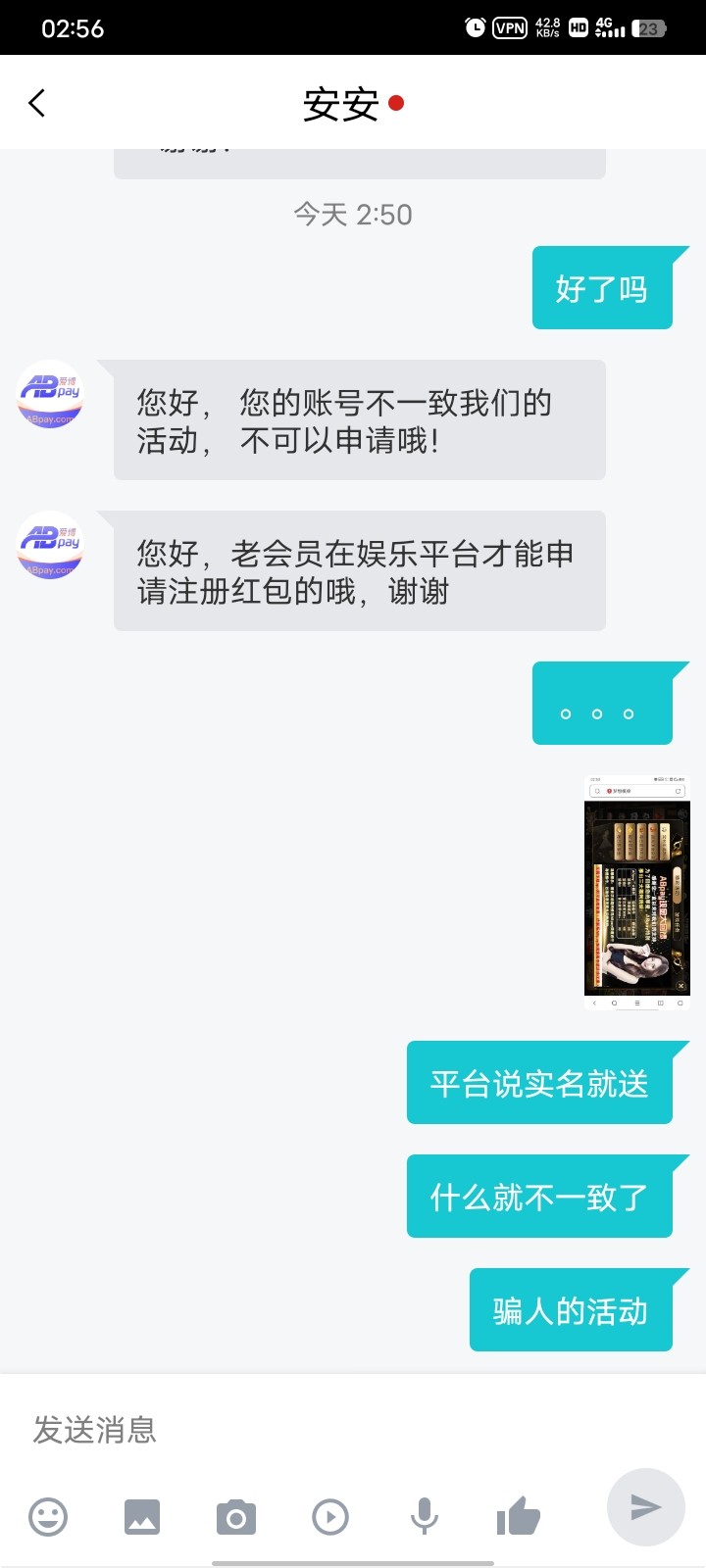Go back from the 安安 chat

(37, 103)
